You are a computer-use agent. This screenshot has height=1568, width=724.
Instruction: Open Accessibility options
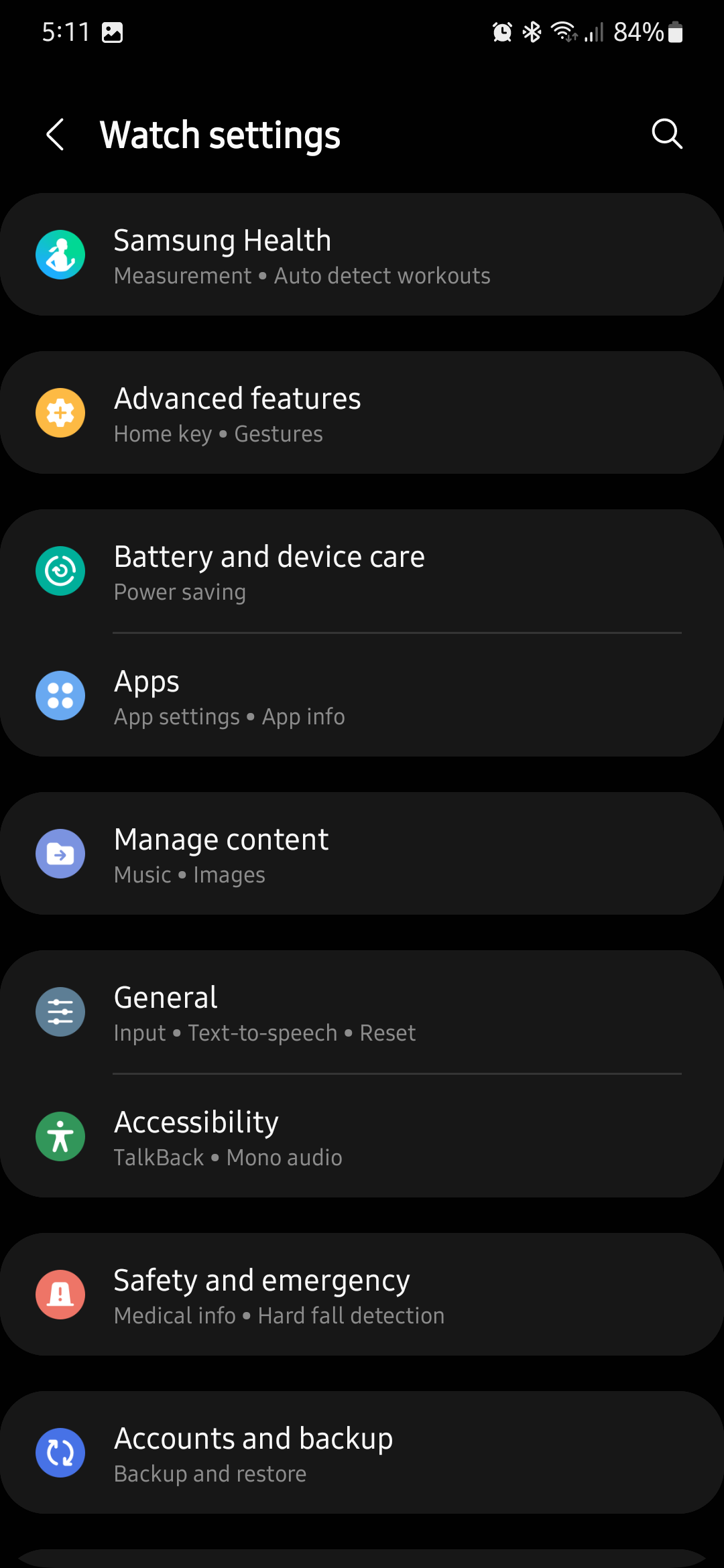[x=362, y=1137]
